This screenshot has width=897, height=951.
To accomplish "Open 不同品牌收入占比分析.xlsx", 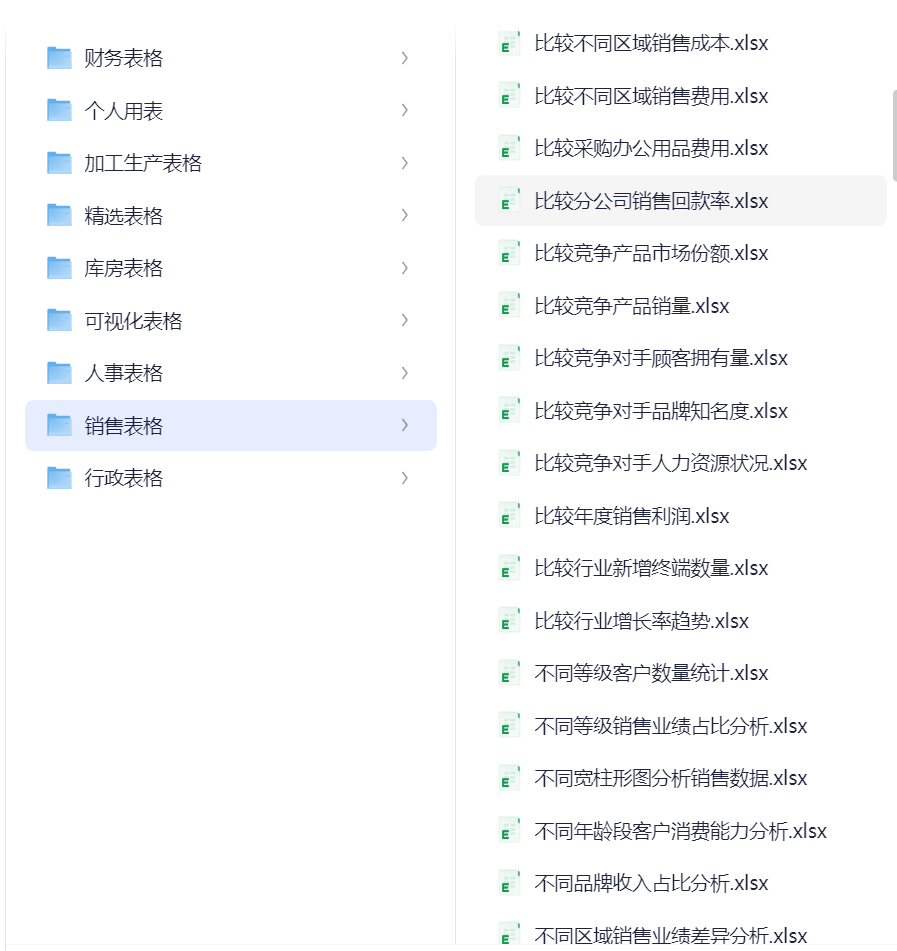I will coord(651,883).
